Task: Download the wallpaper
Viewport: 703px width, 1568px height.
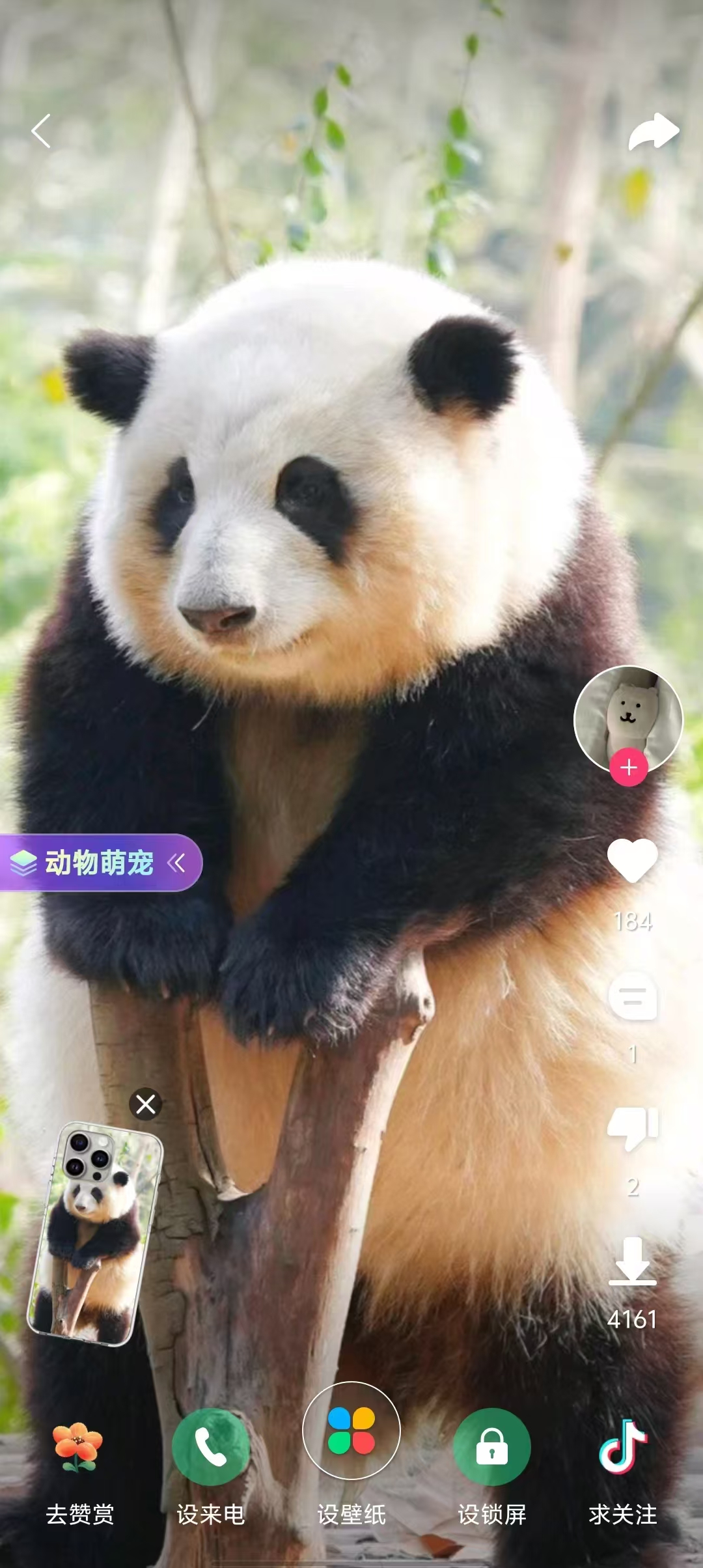Action: [632, 1261]
